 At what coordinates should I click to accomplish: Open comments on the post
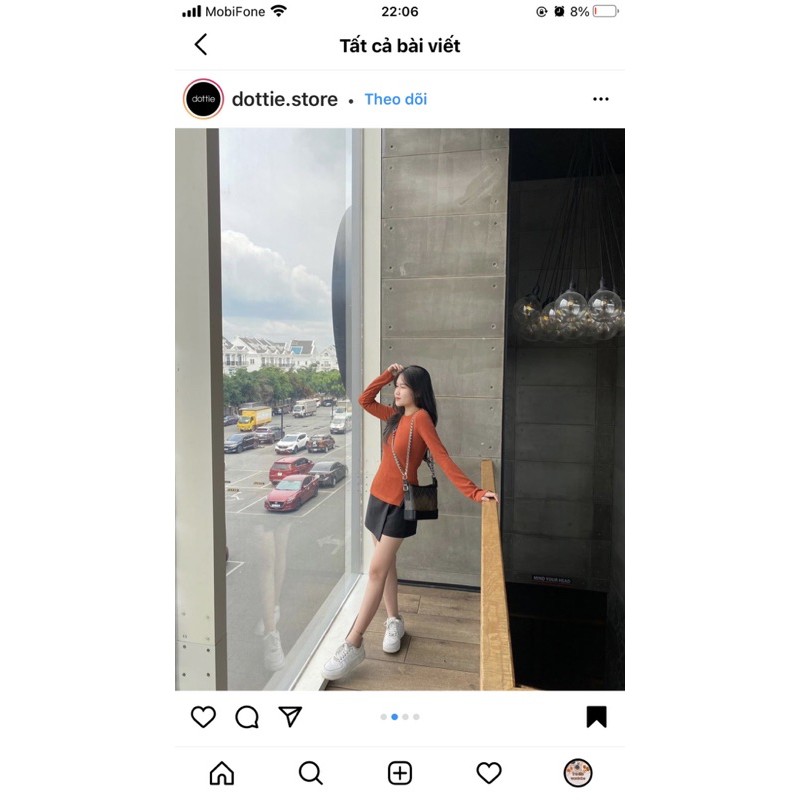click(246, 716)
